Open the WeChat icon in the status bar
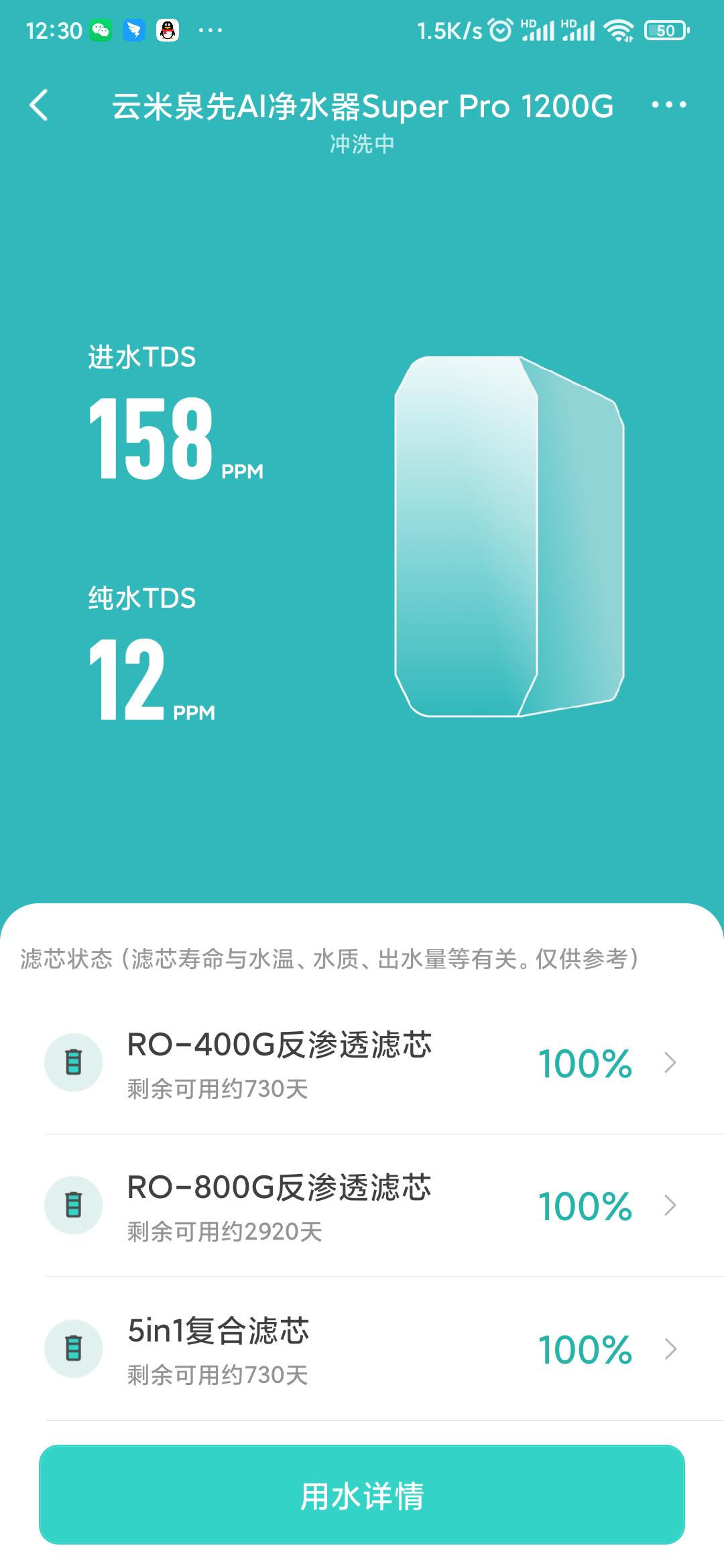The height and width of the screenshot is (1568, 724). pos(102,29)
